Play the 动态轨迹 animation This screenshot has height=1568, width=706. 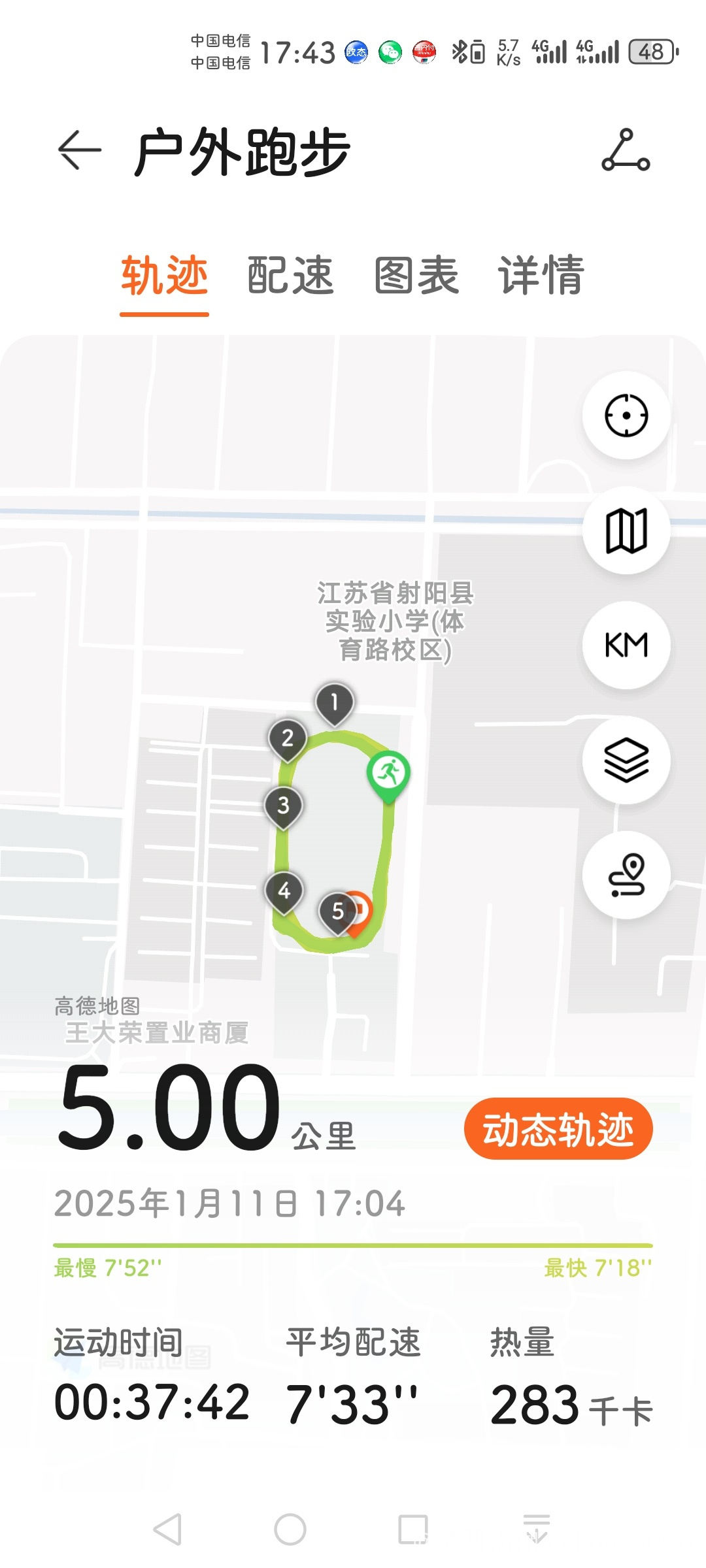click(558, 1129)
